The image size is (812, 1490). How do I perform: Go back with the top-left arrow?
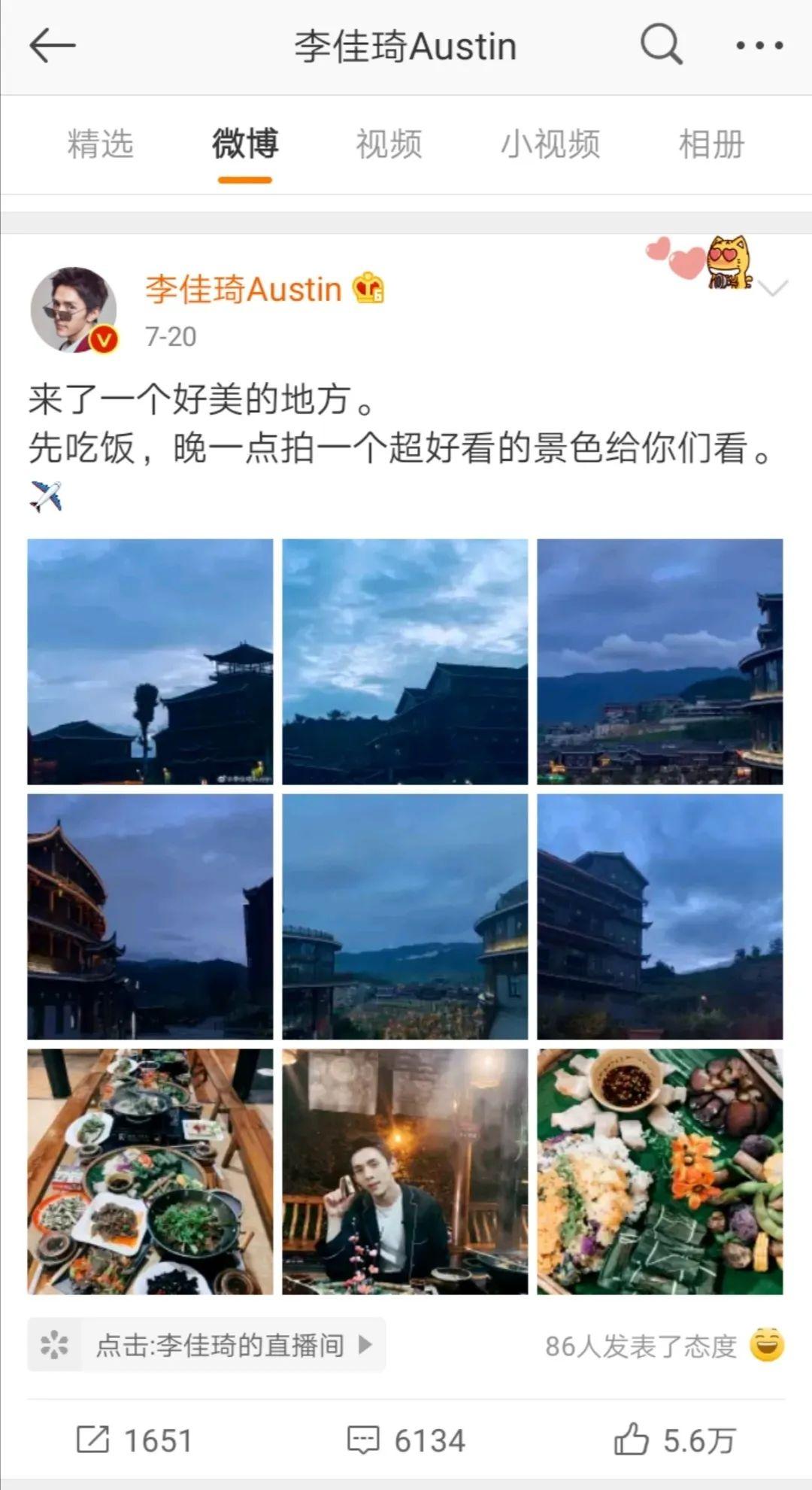[53, 46]
